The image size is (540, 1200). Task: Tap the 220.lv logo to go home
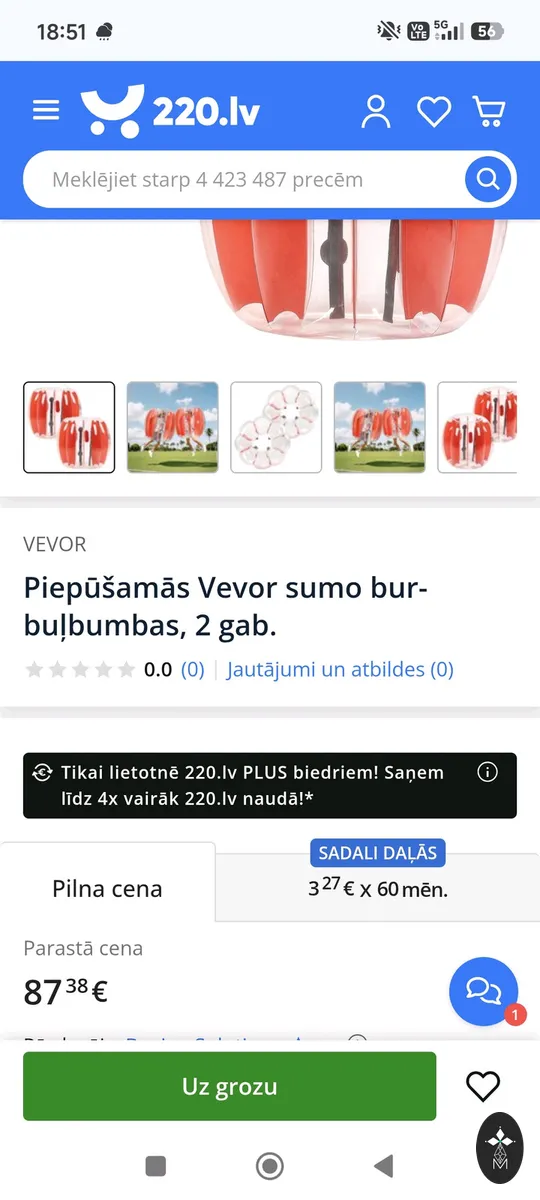170,110
